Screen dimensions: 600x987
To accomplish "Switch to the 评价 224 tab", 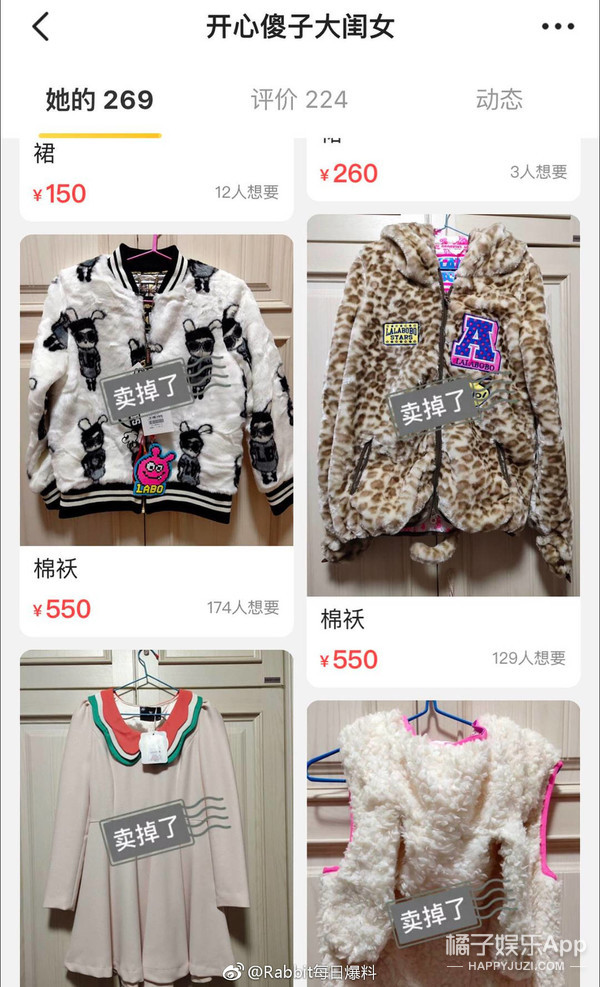I will point(299,100).
